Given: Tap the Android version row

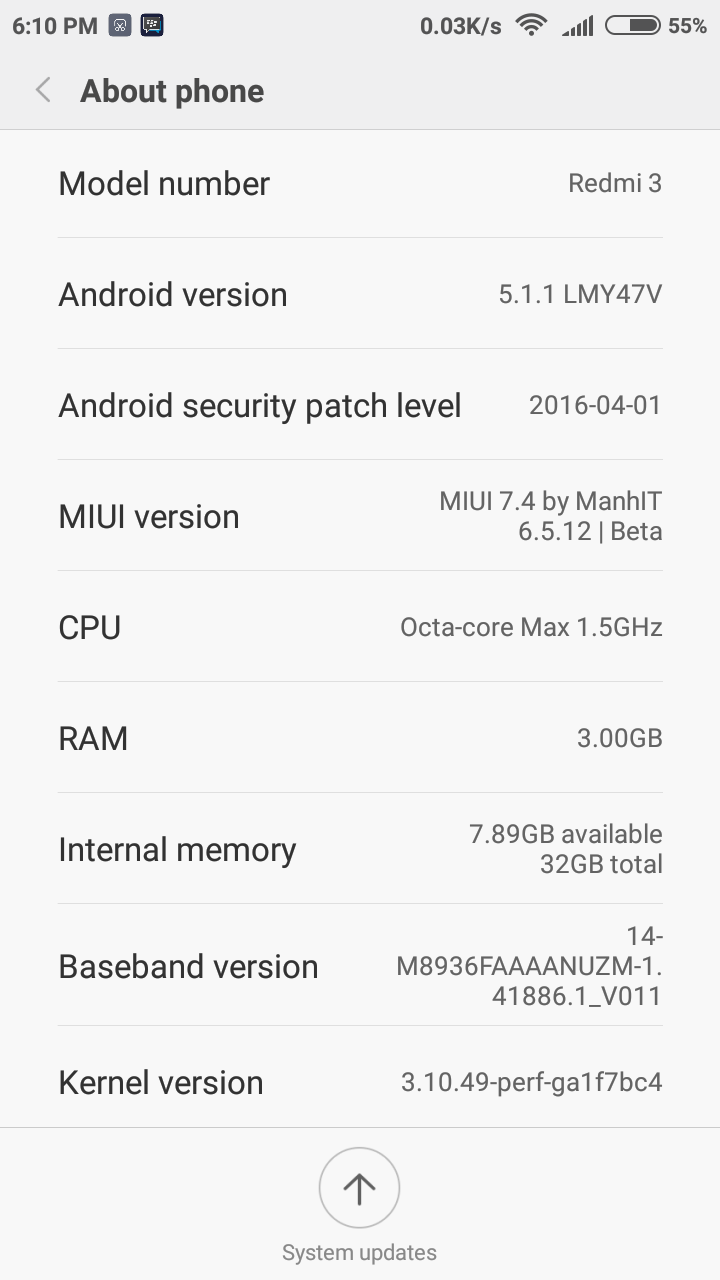Looking at the screenshot, I should click(x=360, y=294).
